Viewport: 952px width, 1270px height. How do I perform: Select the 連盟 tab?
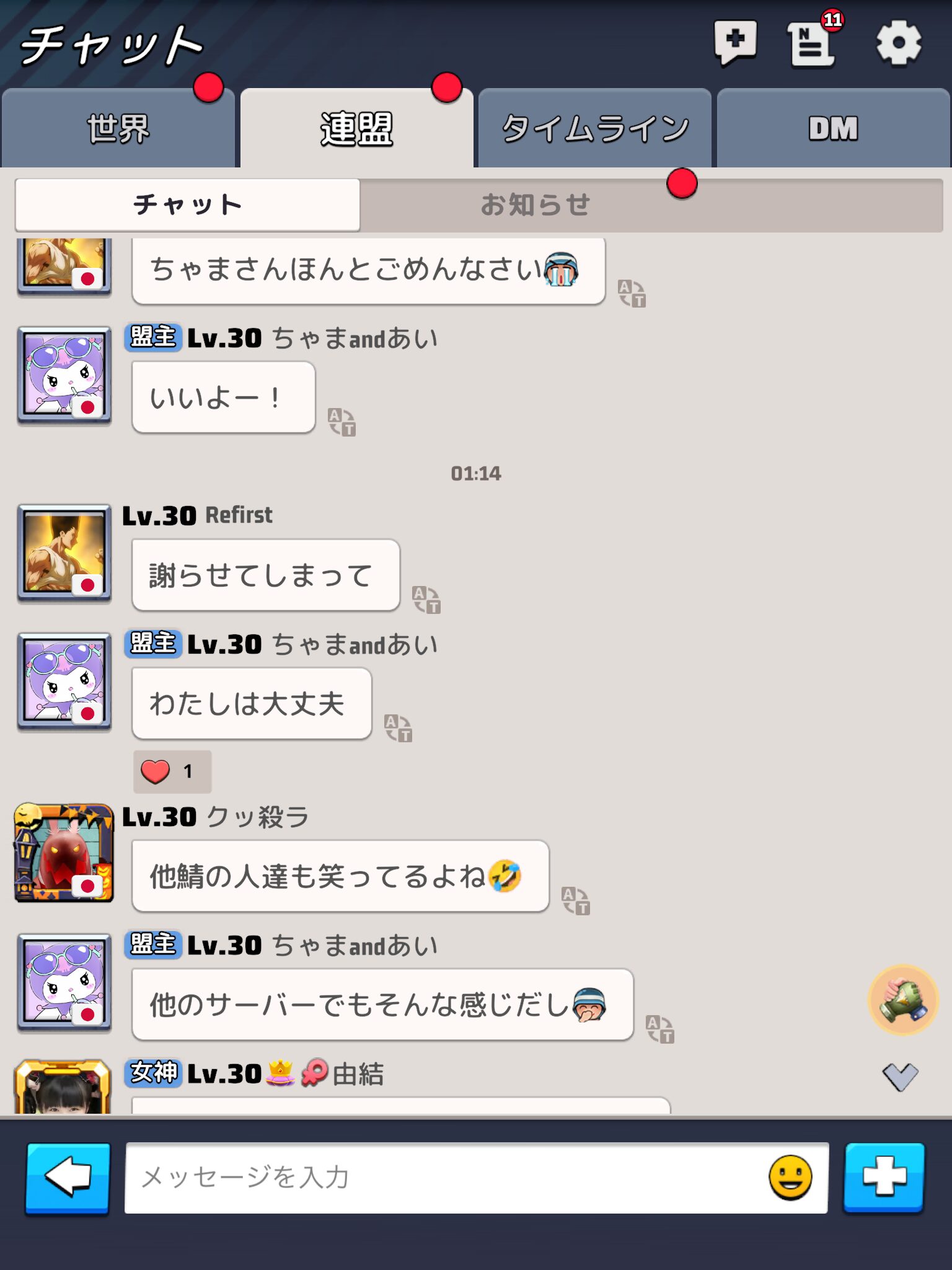click(x=356, y=129)
